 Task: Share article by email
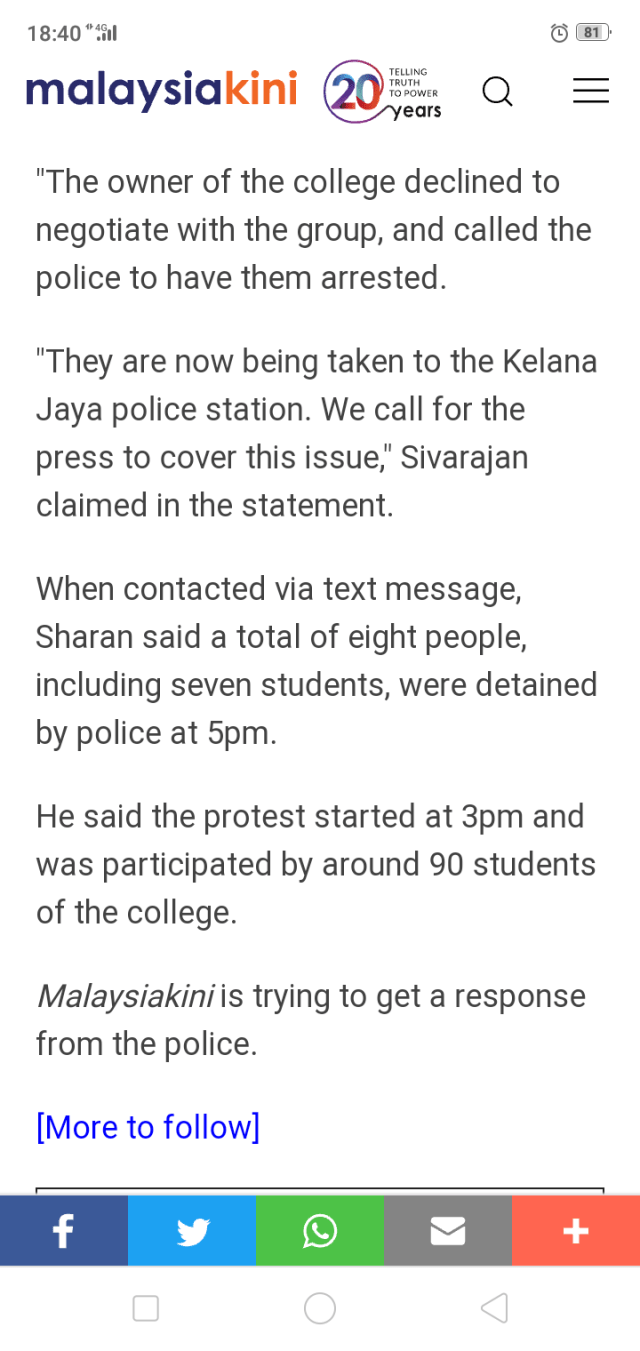click(448, 1231)
